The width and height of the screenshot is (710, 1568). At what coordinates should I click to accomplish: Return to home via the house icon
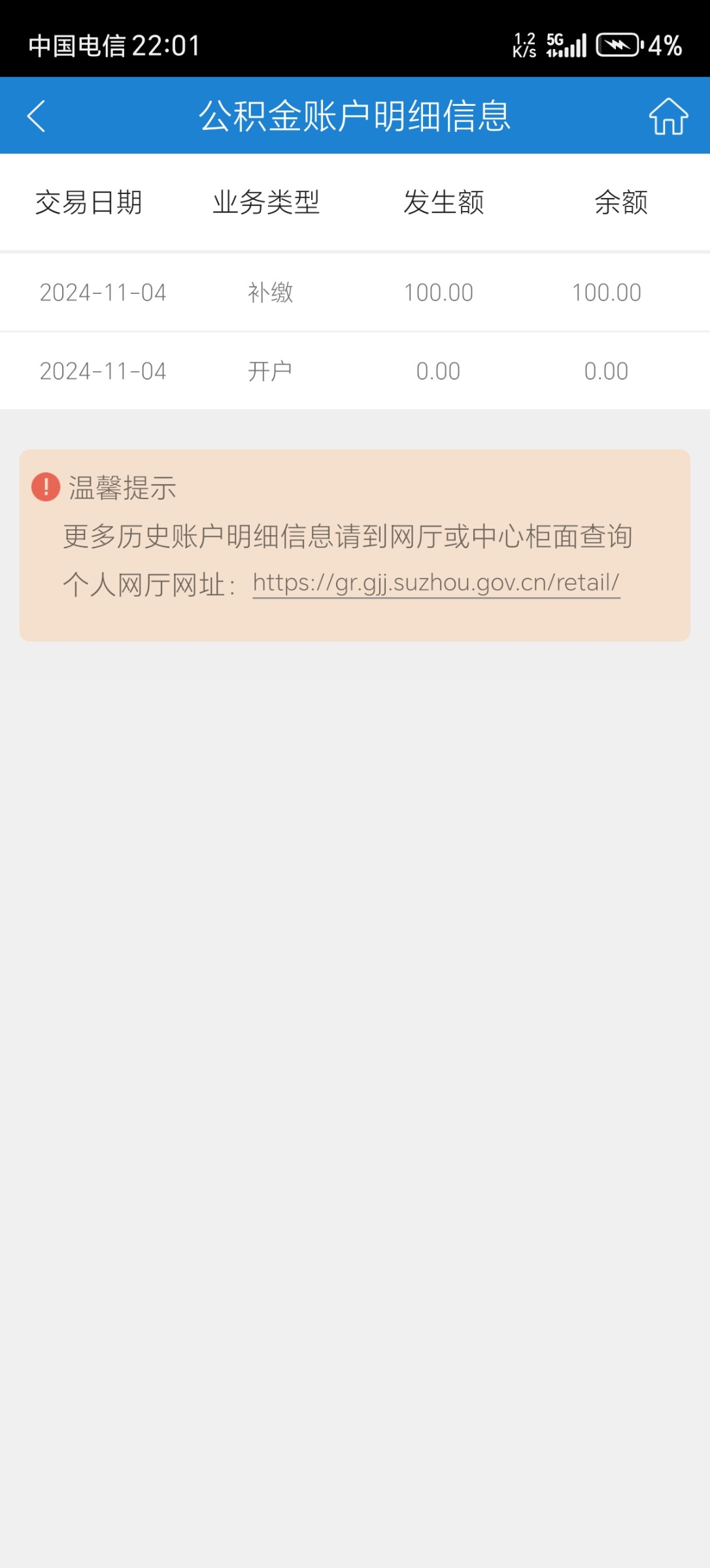tap(668, 116)
